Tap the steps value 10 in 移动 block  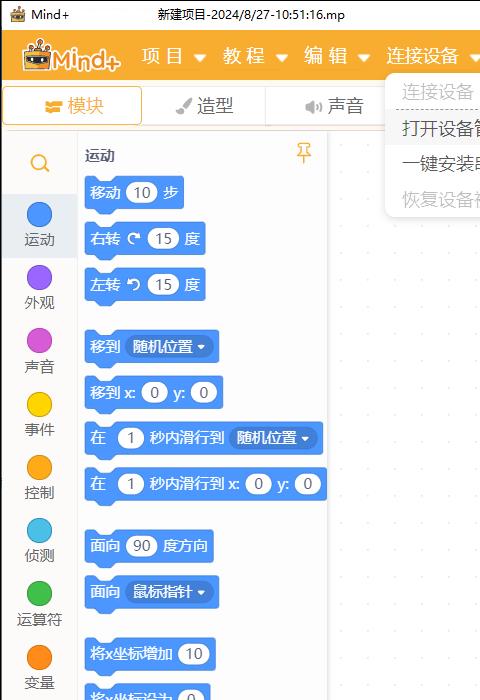[x=142, y=193]
